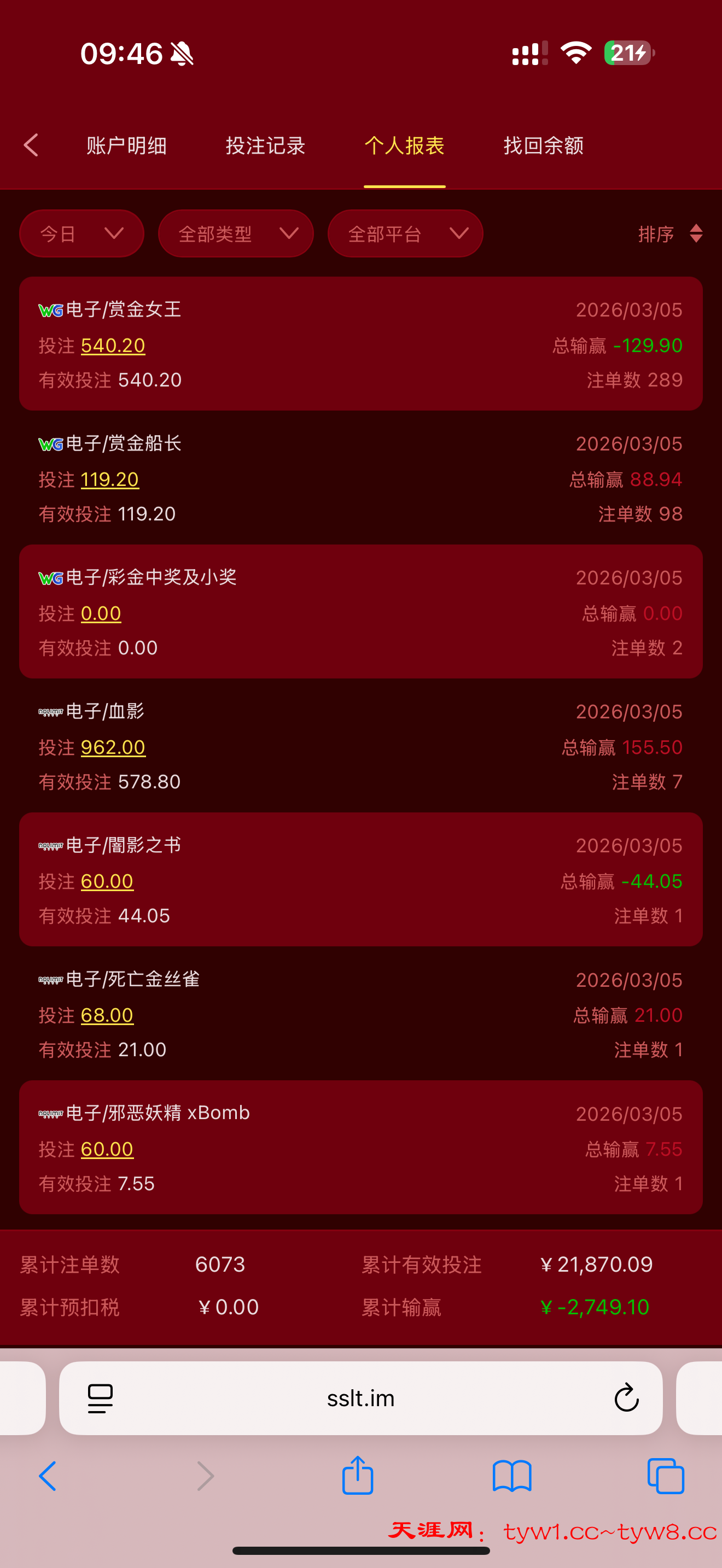Open bet amount 0.00 for 彩金中奖及小奖

pos(101,613)
